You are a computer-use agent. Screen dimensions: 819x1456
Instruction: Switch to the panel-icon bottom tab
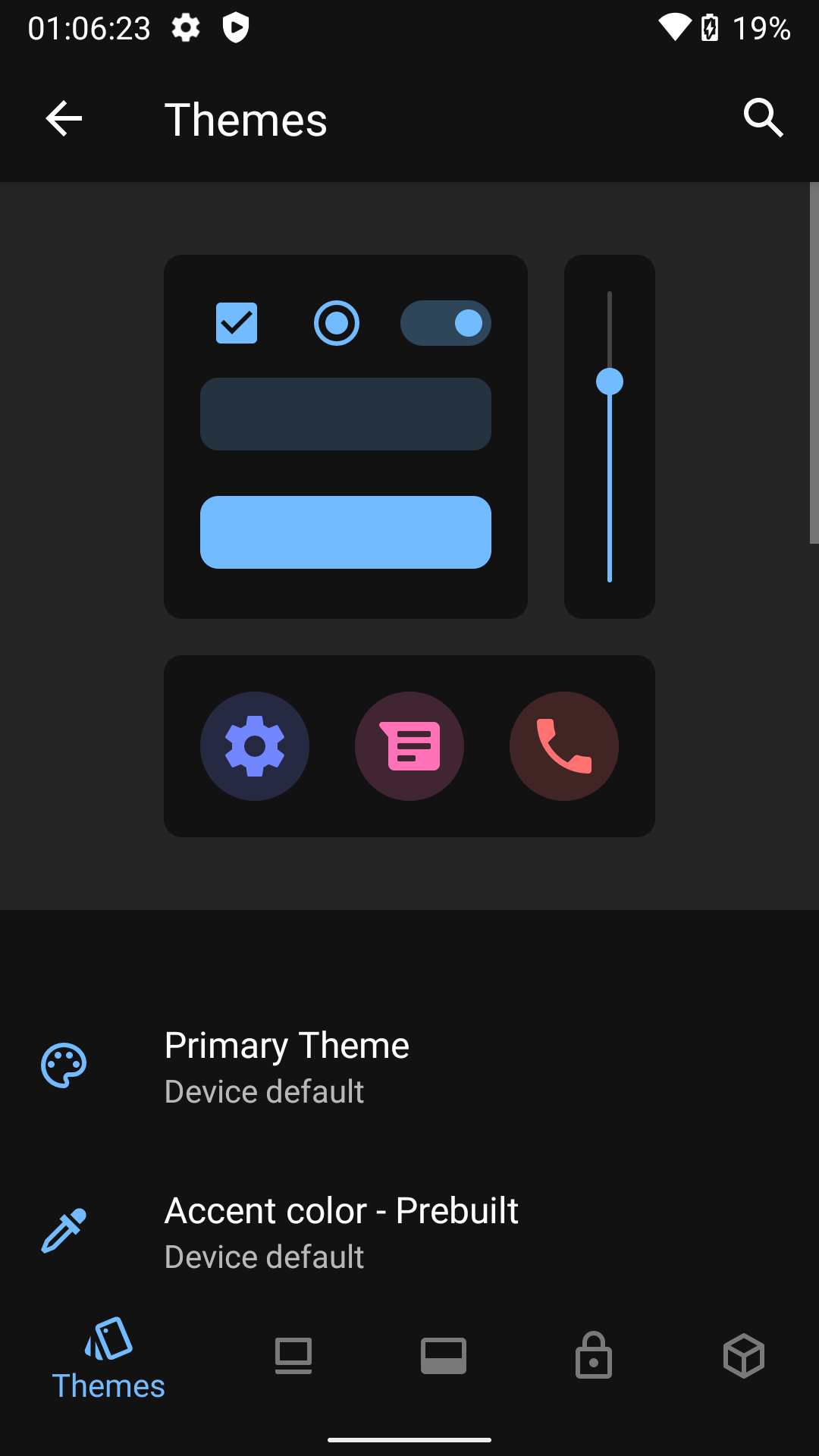click(444, 1356)
